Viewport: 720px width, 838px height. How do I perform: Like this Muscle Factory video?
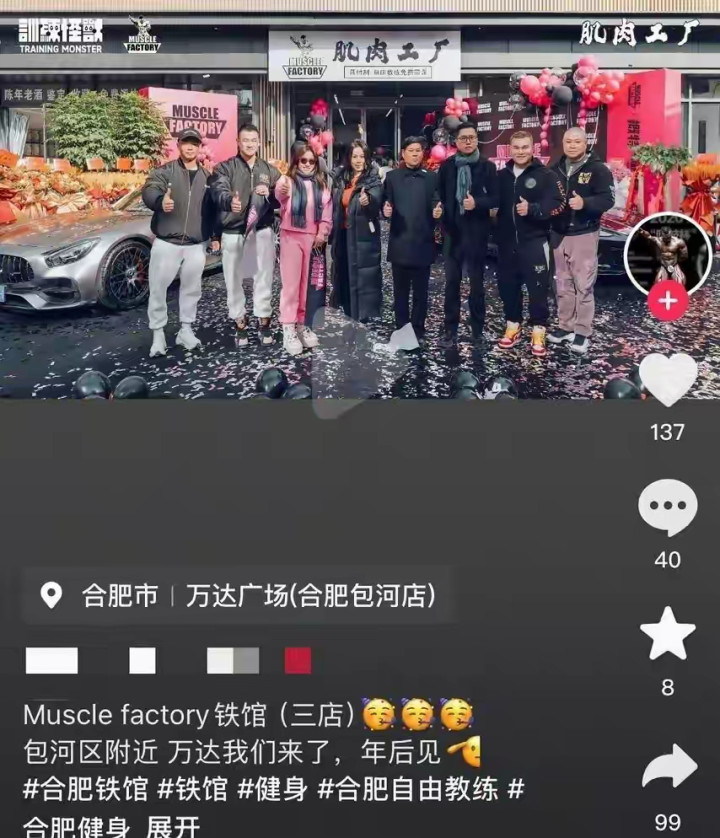tap(667, 380)
